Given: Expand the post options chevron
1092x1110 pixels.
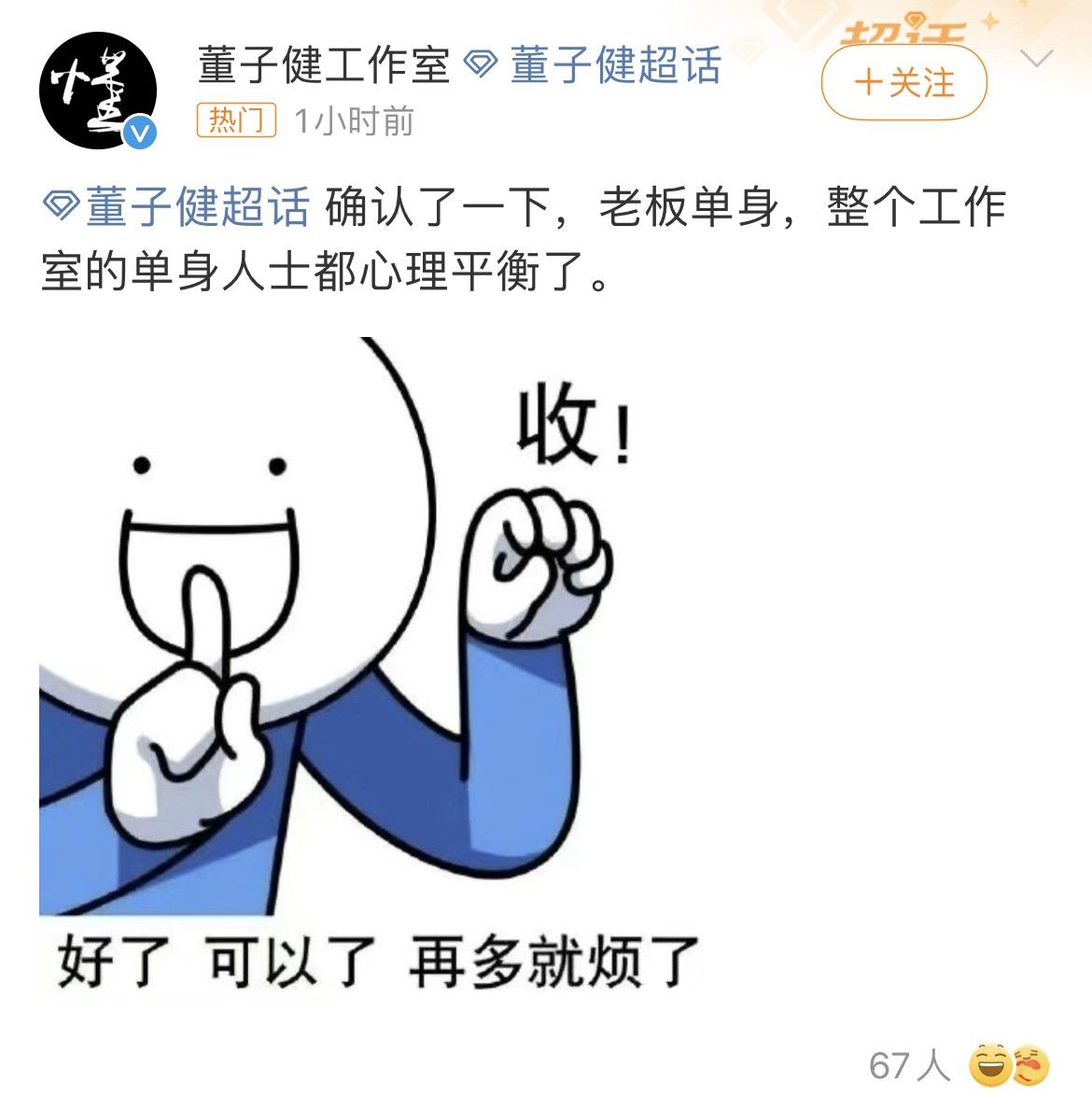Looking at the screenshot, I should click(1036, 60).
